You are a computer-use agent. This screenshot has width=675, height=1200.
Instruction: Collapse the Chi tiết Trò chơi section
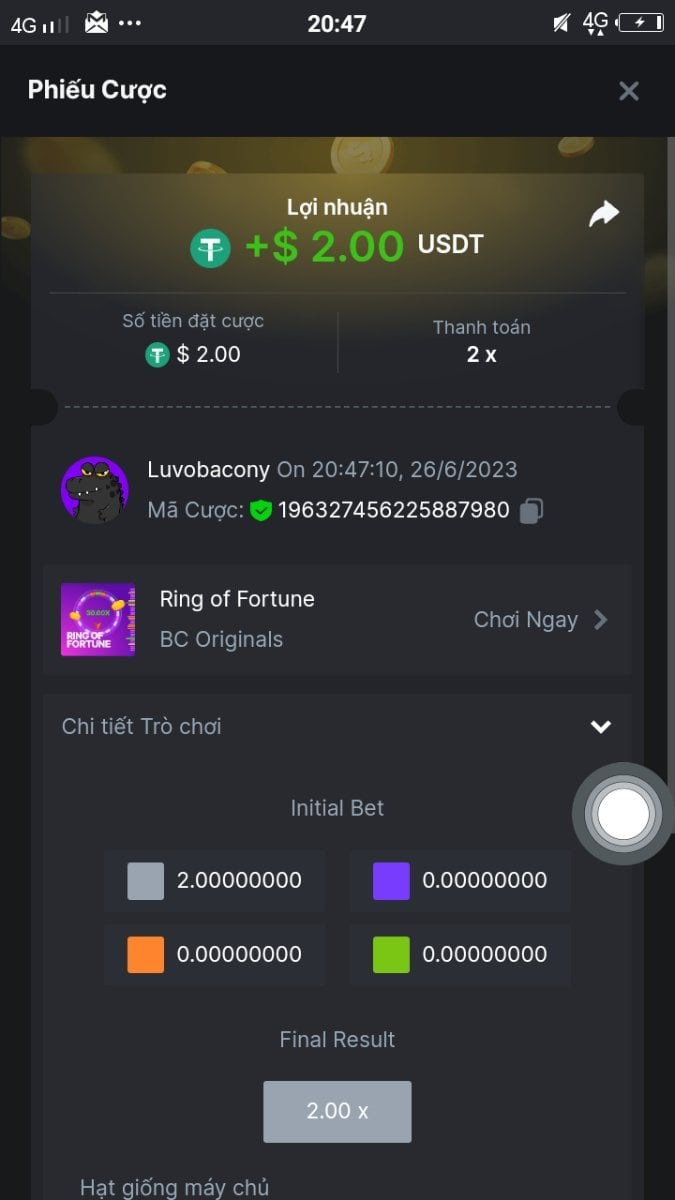coord(600,727)
